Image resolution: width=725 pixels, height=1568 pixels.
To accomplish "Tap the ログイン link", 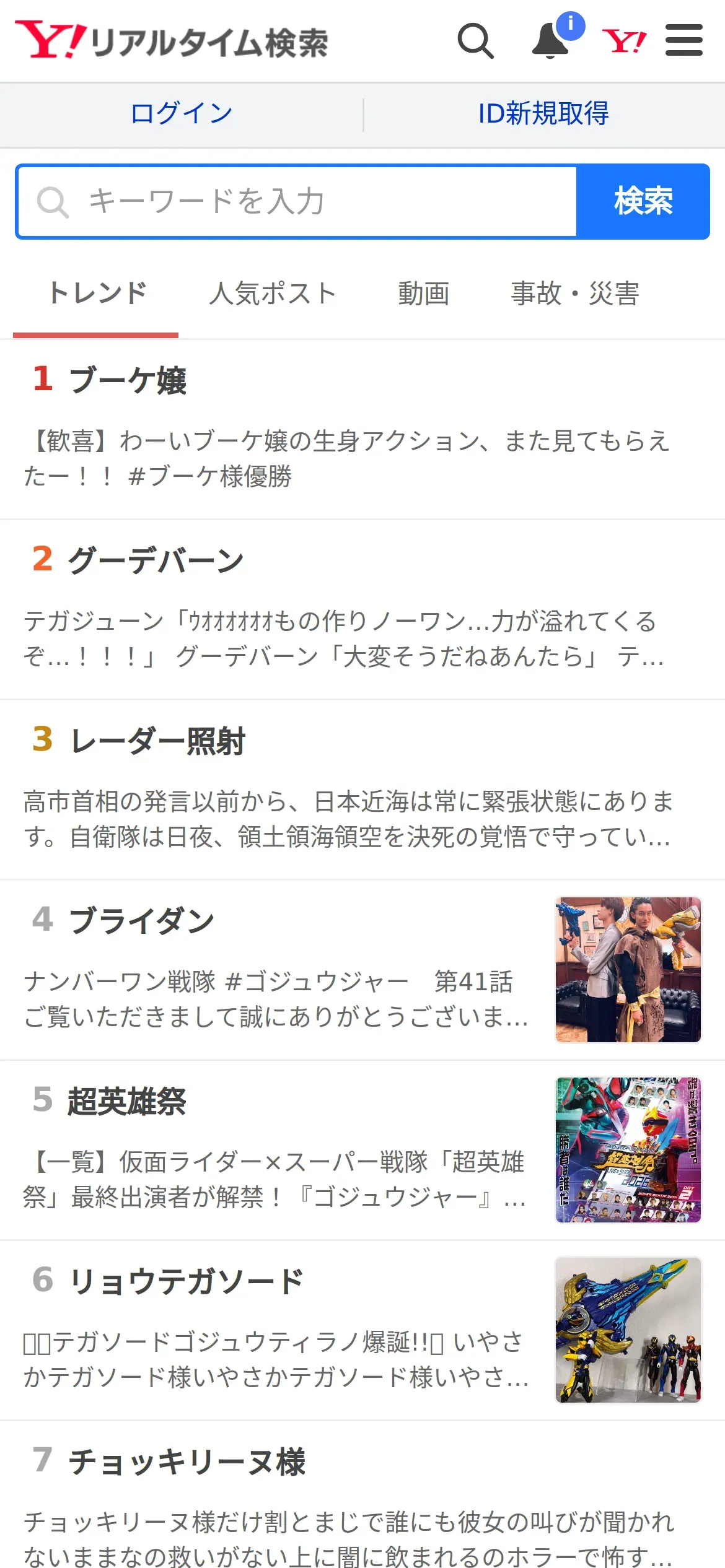I will pyautogui.click(x=182, y=114).
